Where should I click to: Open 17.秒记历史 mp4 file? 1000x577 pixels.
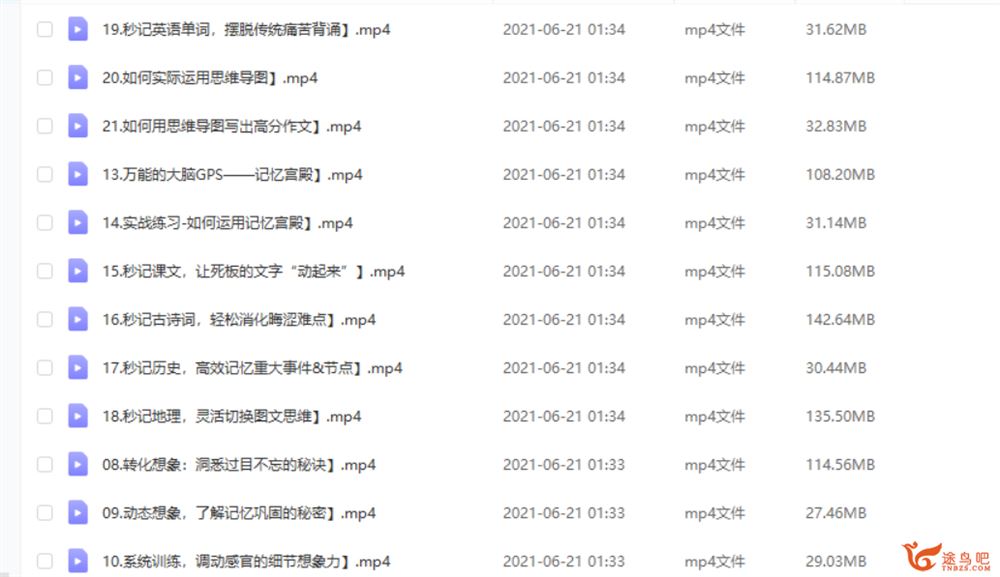252,368
